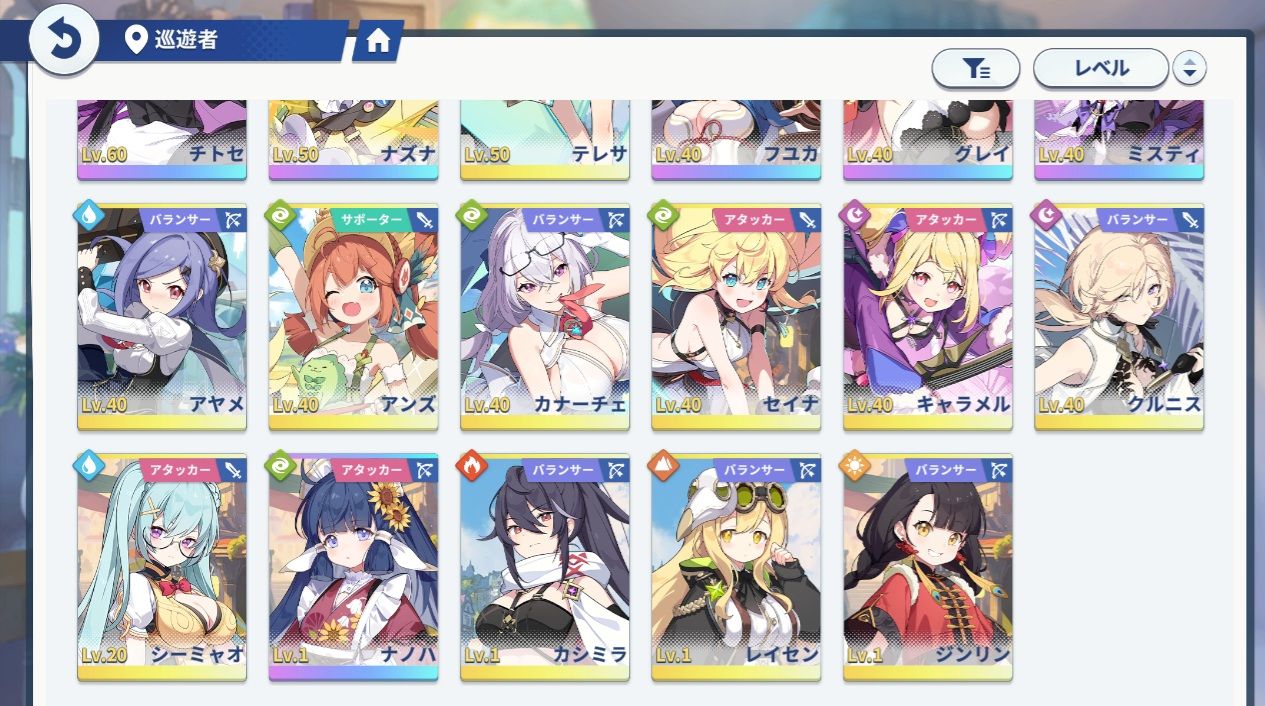Open the ナズナ character card
The height and width of the screenshot is (706, 1265).
click(x=353, y=138)
